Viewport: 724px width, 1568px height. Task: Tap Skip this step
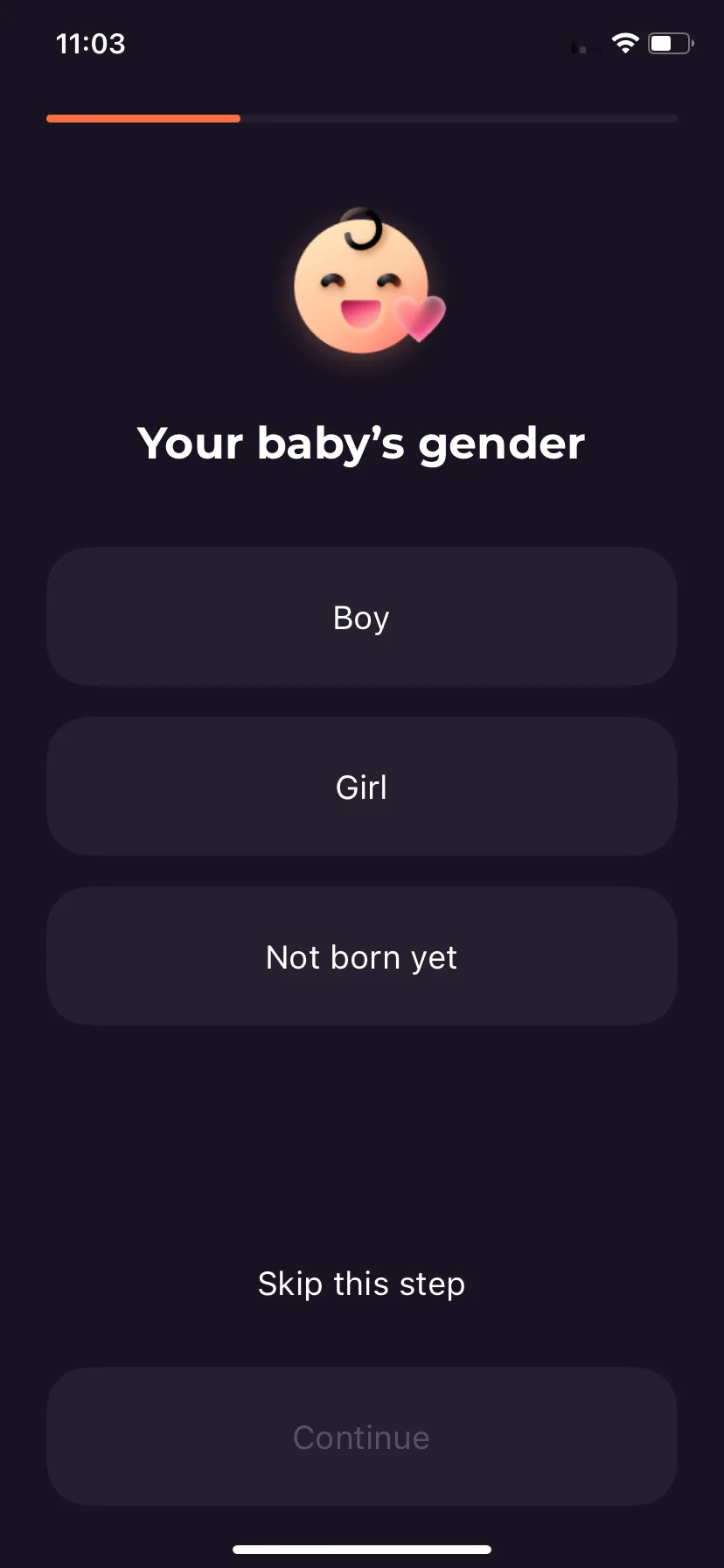click(x=361, y=1284)
